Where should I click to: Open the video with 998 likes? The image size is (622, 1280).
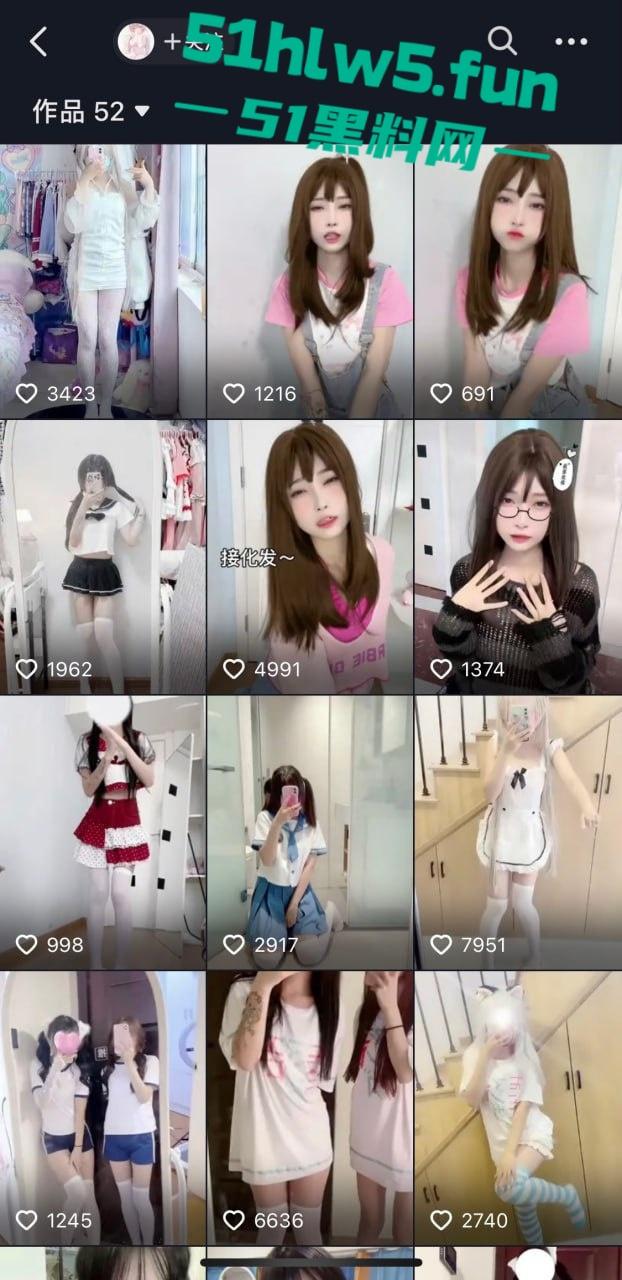coord(103,832)
